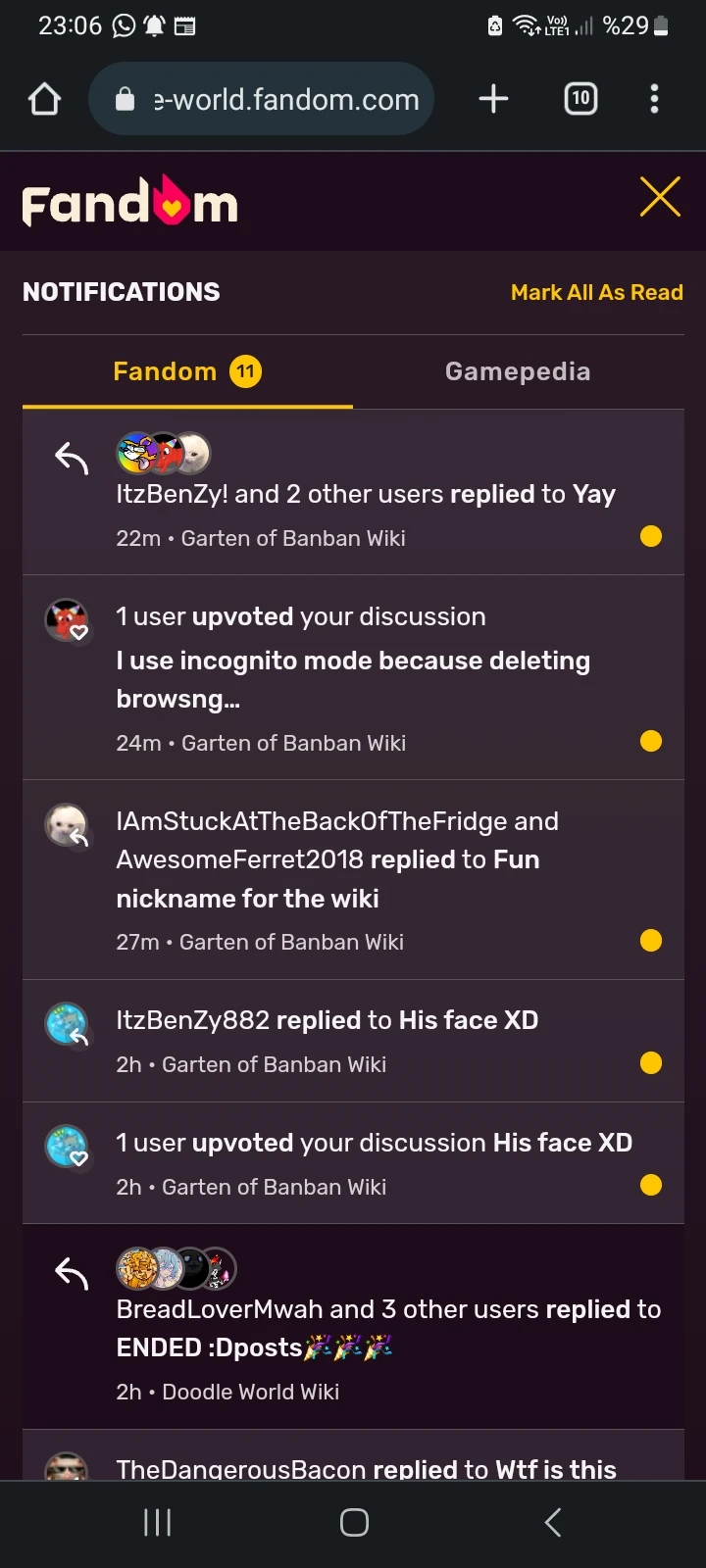Tap the unread dot on the Yay notification
Viewport: 706px width, 1568px height.
pyautogui.click(x=650, y=536)
